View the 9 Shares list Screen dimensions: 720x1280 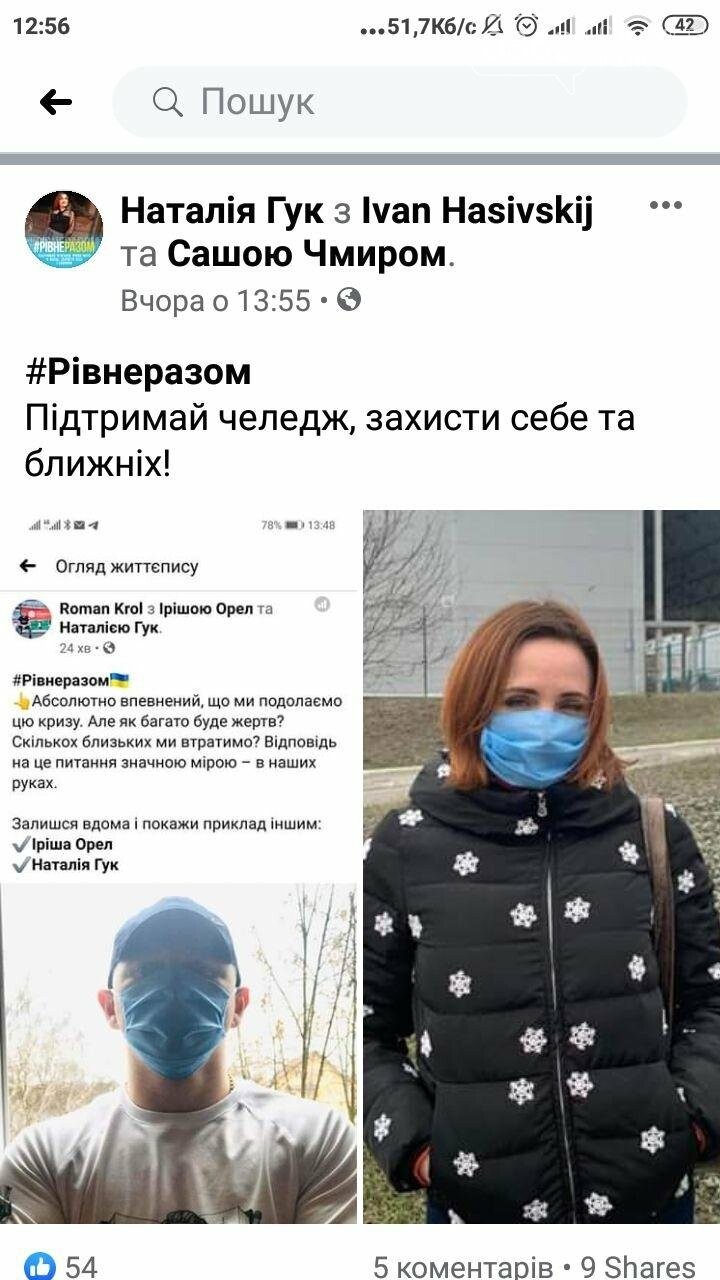638,1266
